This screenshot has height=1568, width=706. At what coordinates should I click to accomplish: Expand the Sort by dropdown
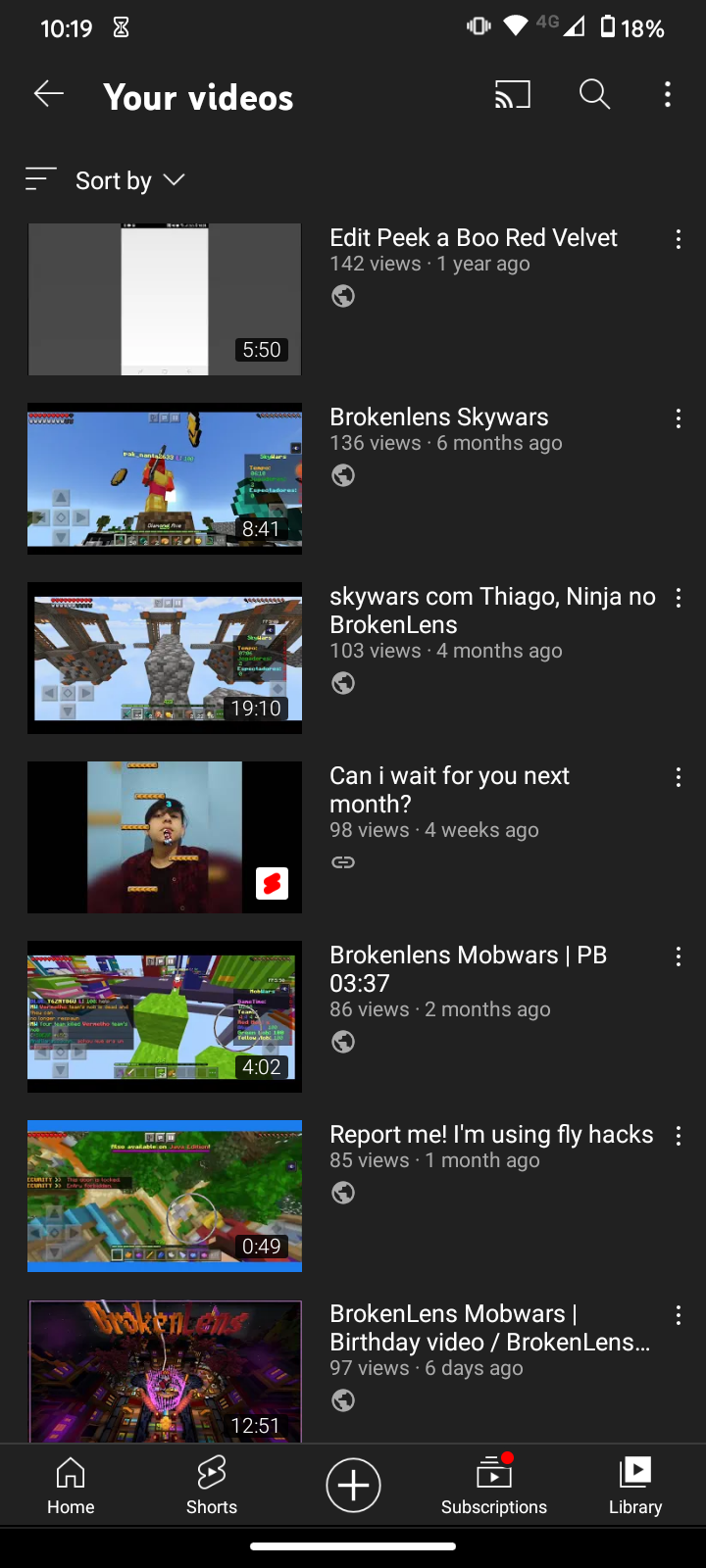[105, 180]
